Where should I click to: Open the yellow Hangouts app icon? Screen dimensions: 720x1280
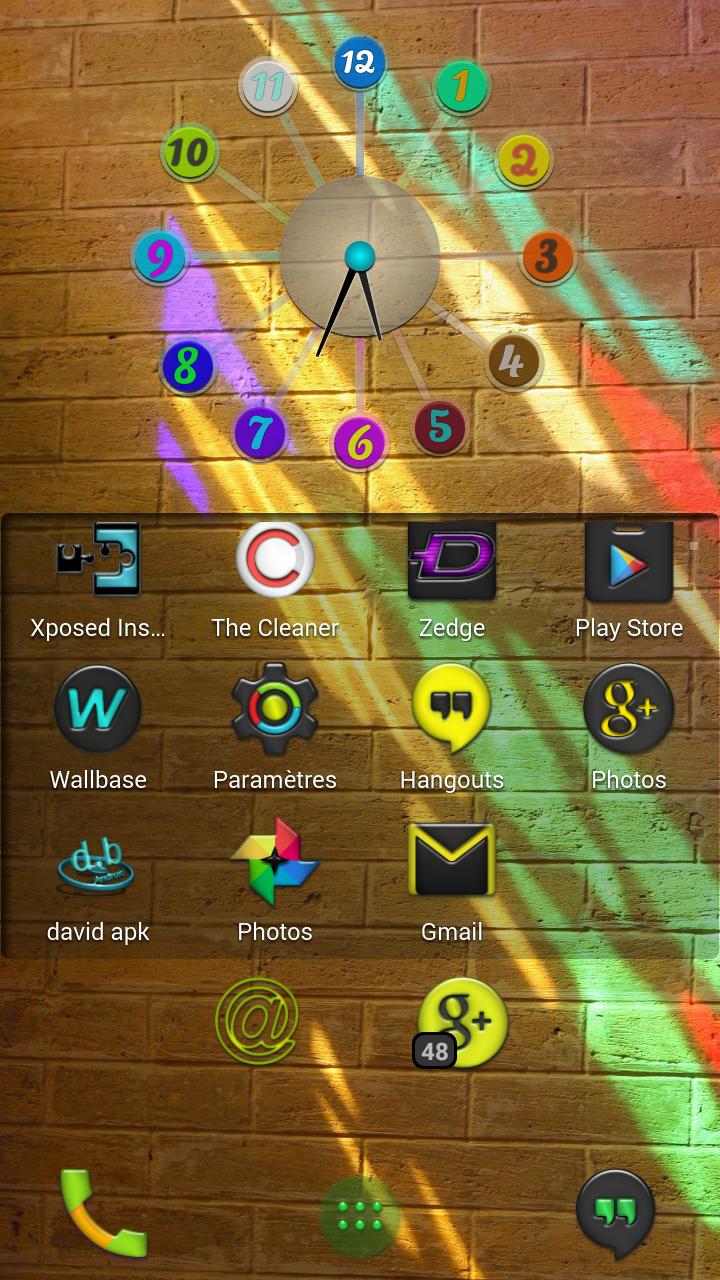tap(452, 708)
